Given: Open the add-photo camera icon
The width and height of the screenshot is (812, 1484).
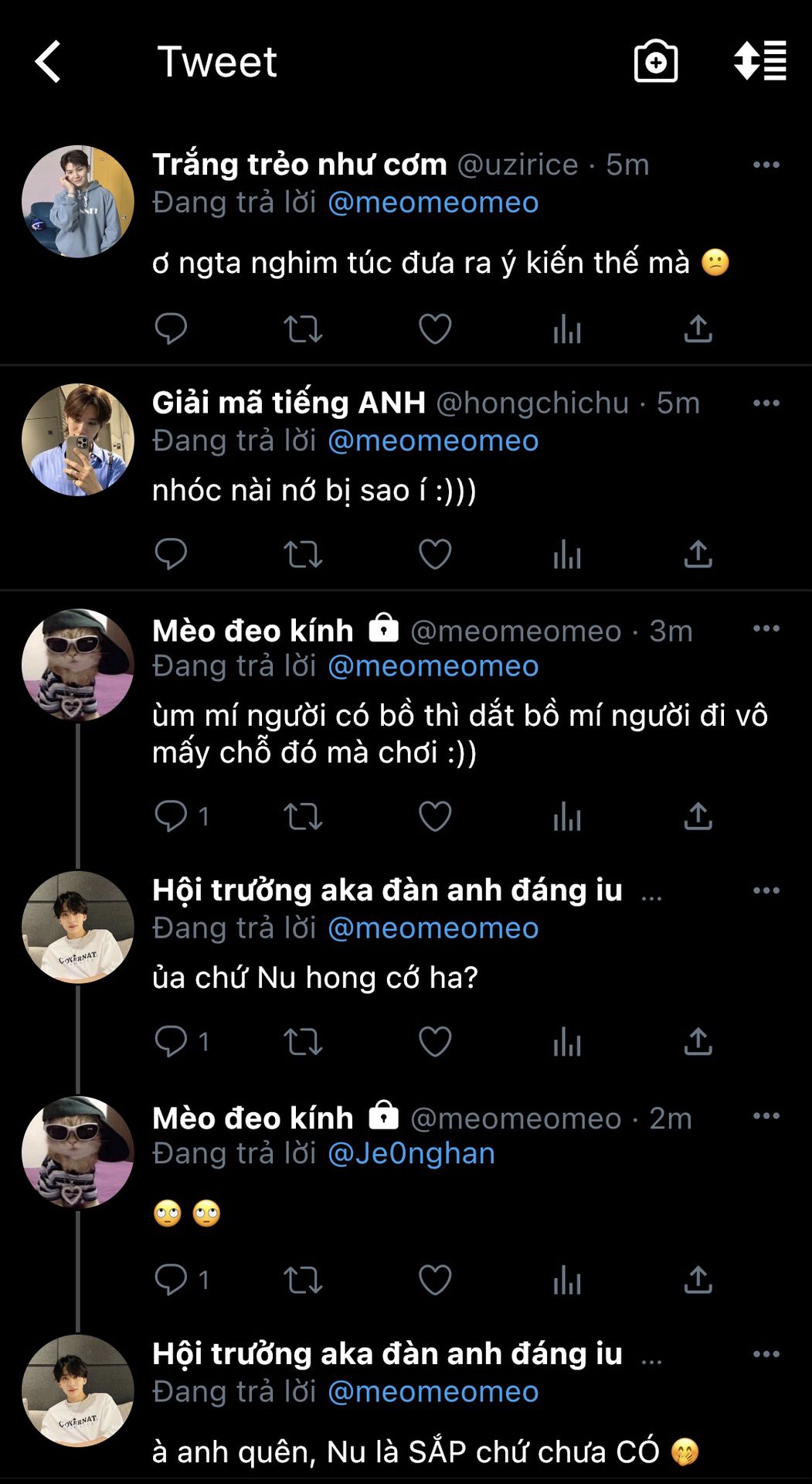Looking at the screenshot, I should (655, 62).
